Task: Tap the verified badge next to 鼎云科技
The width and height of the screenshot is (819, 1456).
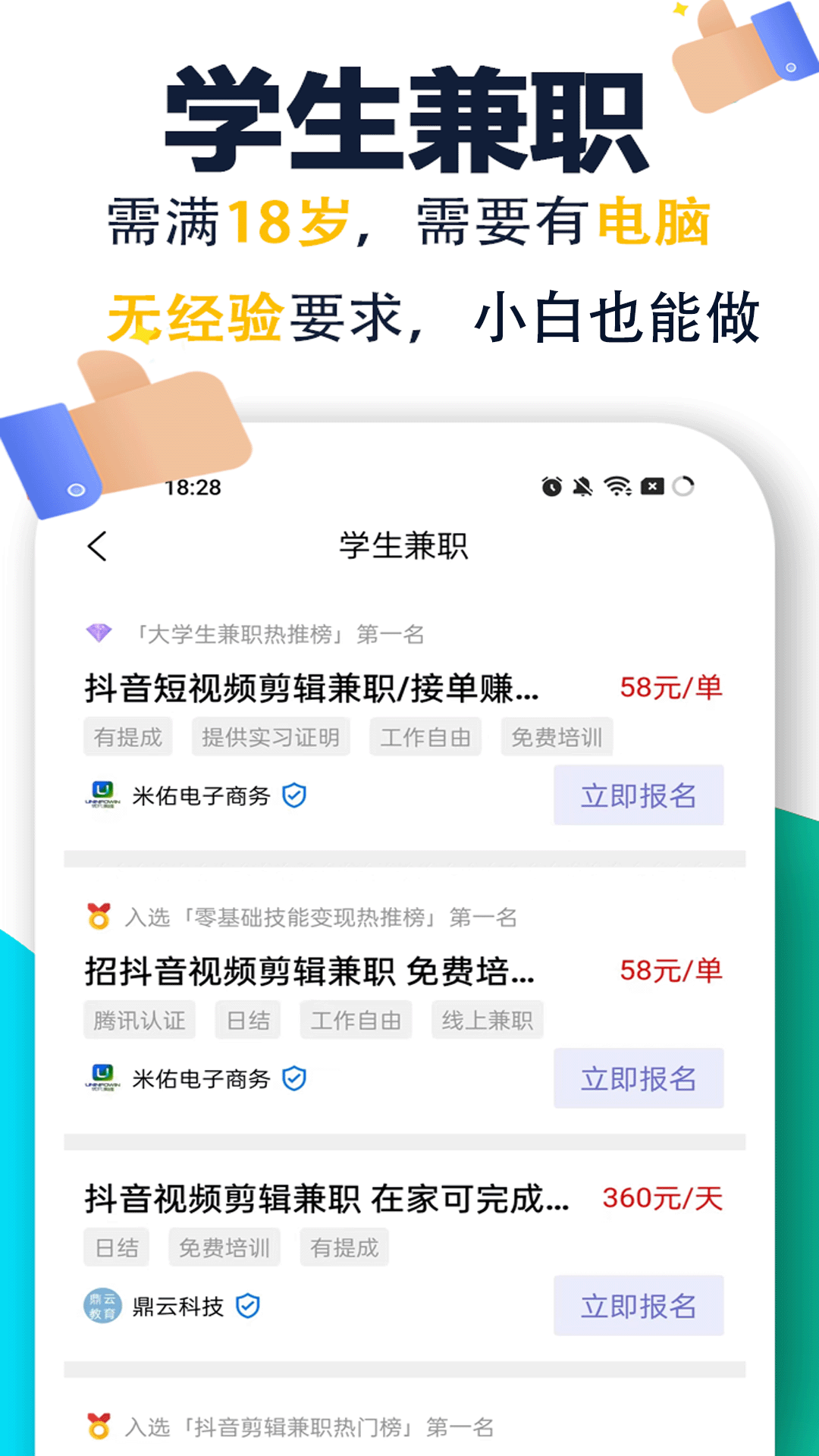Action: (248, 1306)
